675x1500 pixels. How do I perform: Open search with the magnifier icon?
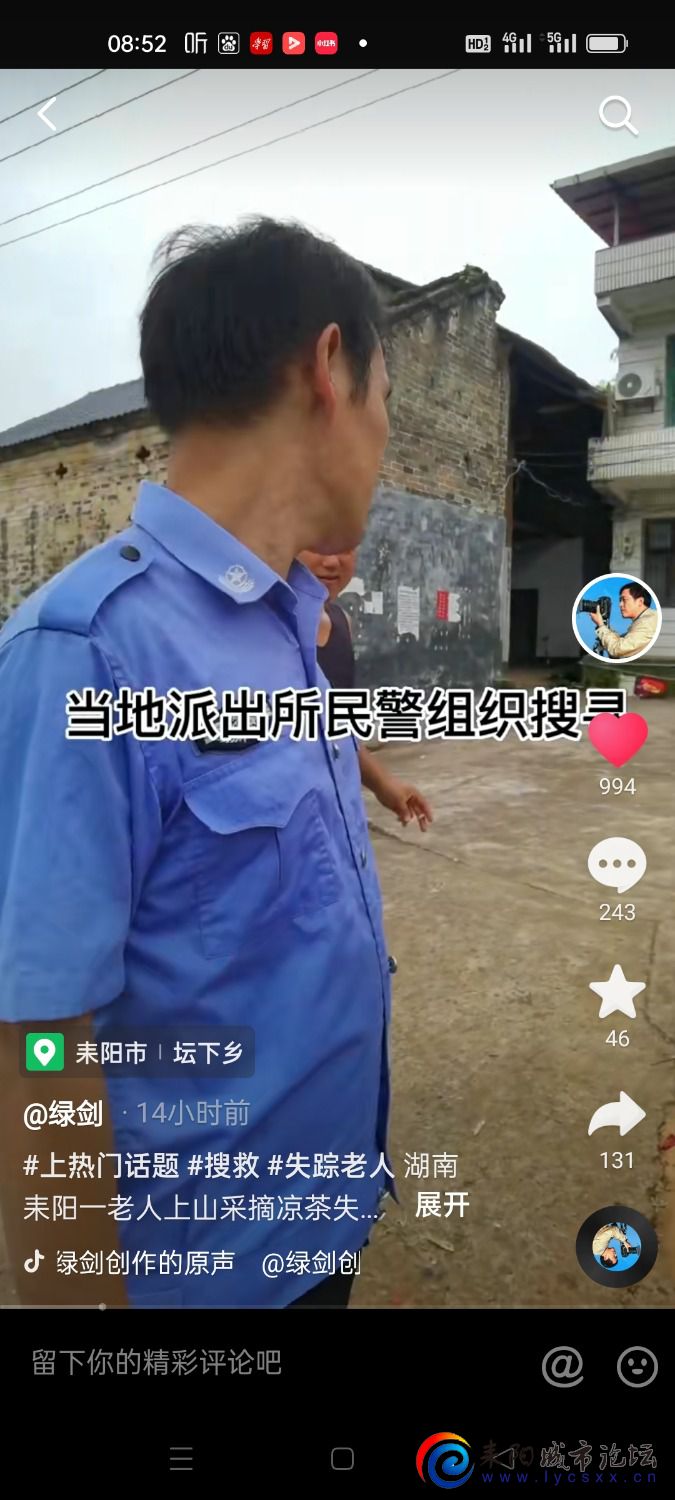pos(618,116)
